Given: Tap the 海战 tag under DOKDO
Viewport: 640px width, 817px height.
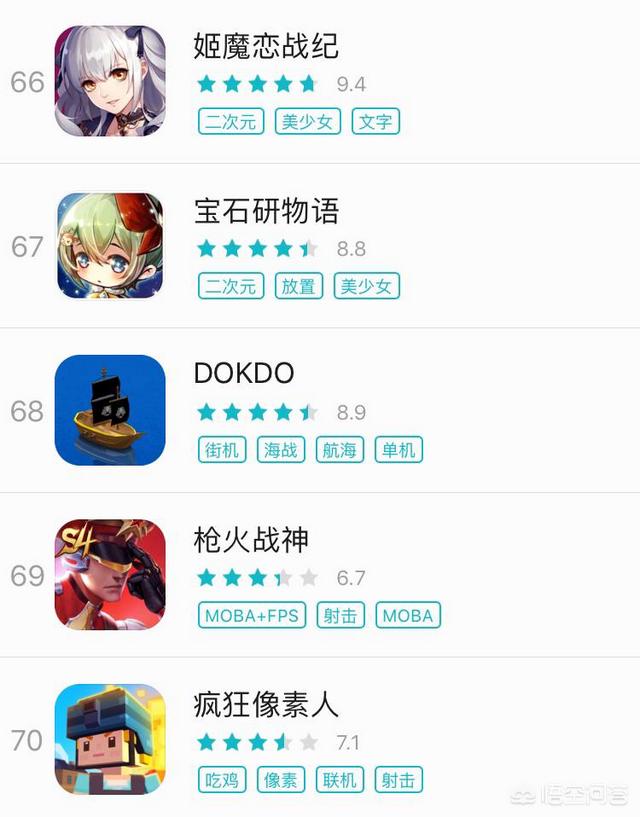Looking at the screenshot, I should [x=281, y=450].
